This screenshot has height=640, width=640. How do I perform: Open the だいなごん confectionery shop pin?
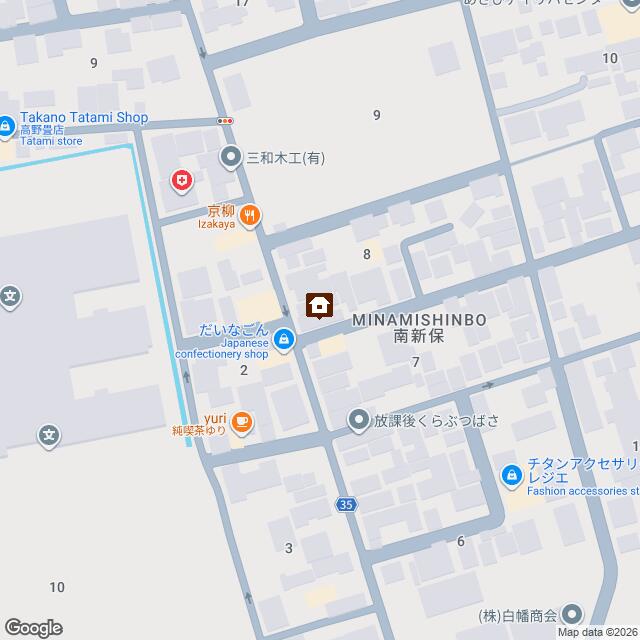pyautogui.click(x=285, y=340)
